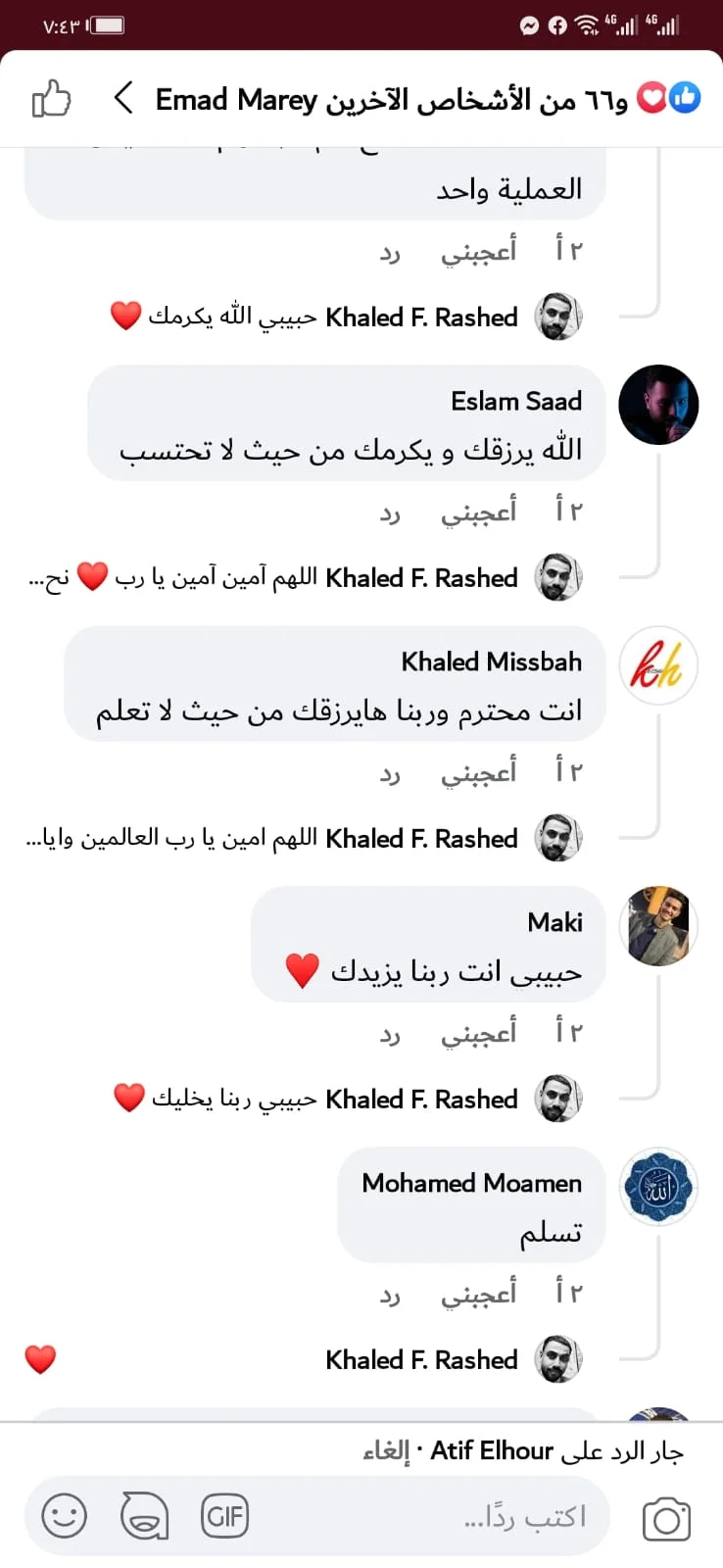723x1568 pixels.
Task: Open the GIF picker
Action: pos(224,1517)
